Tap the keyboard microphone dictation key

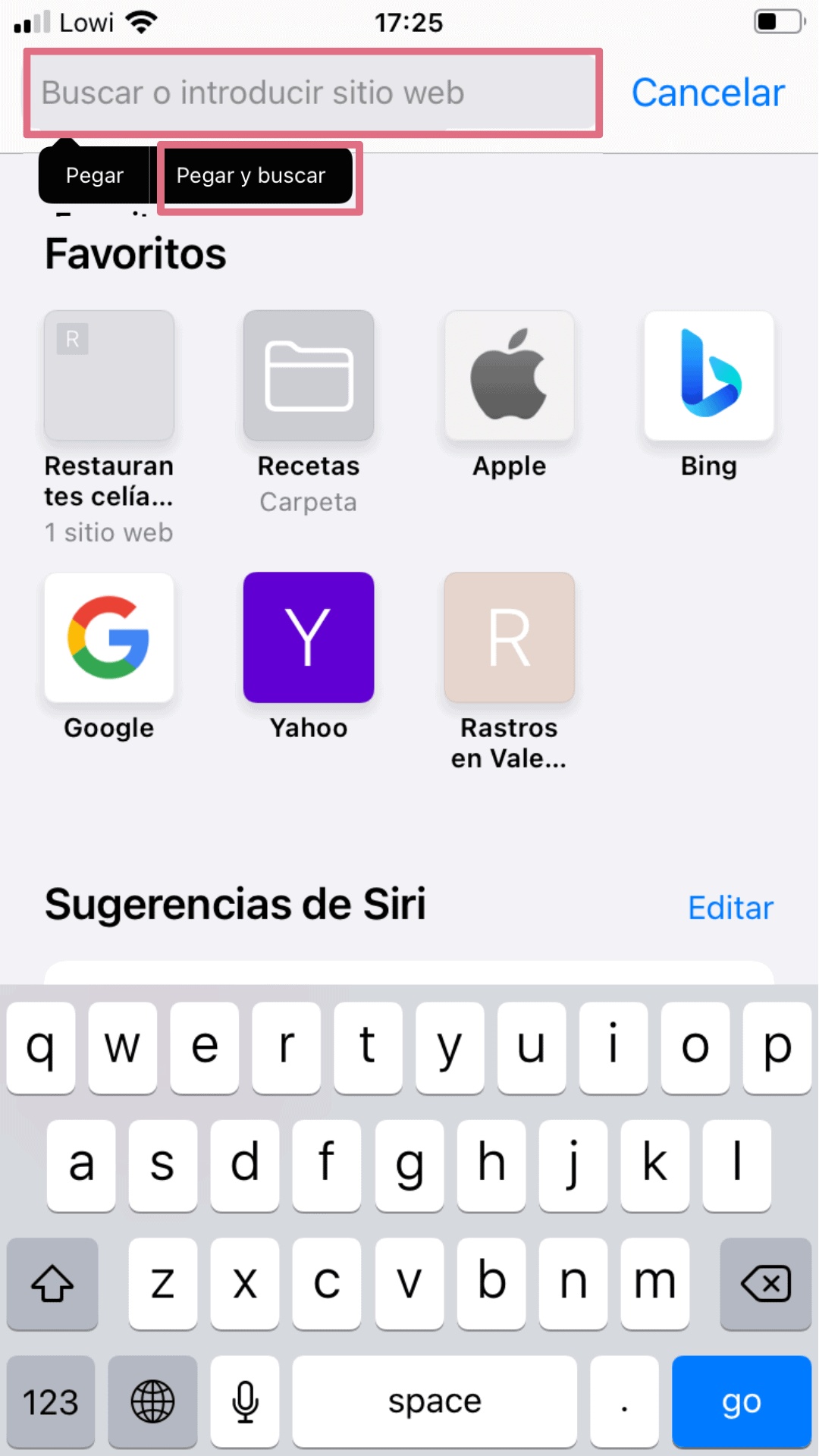[245, 1401]
